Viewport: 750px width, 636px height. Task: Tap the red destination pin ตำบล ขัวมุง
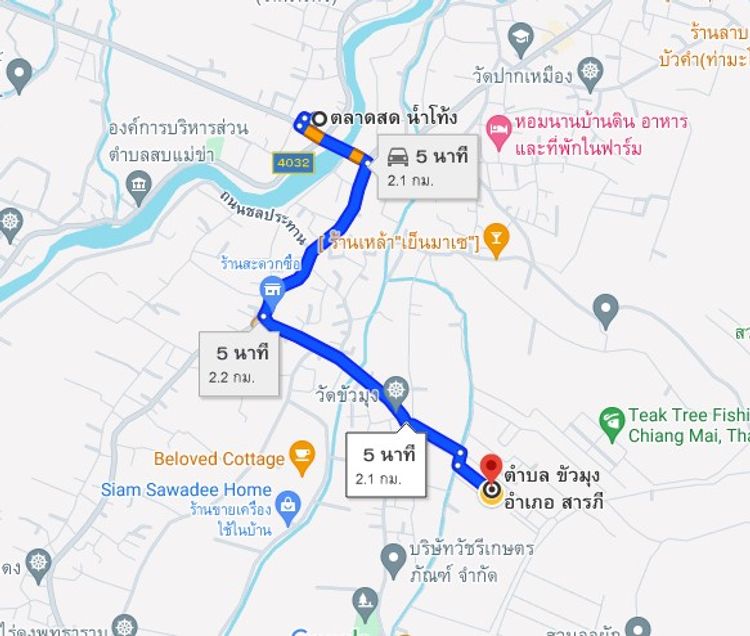[492, 468]
